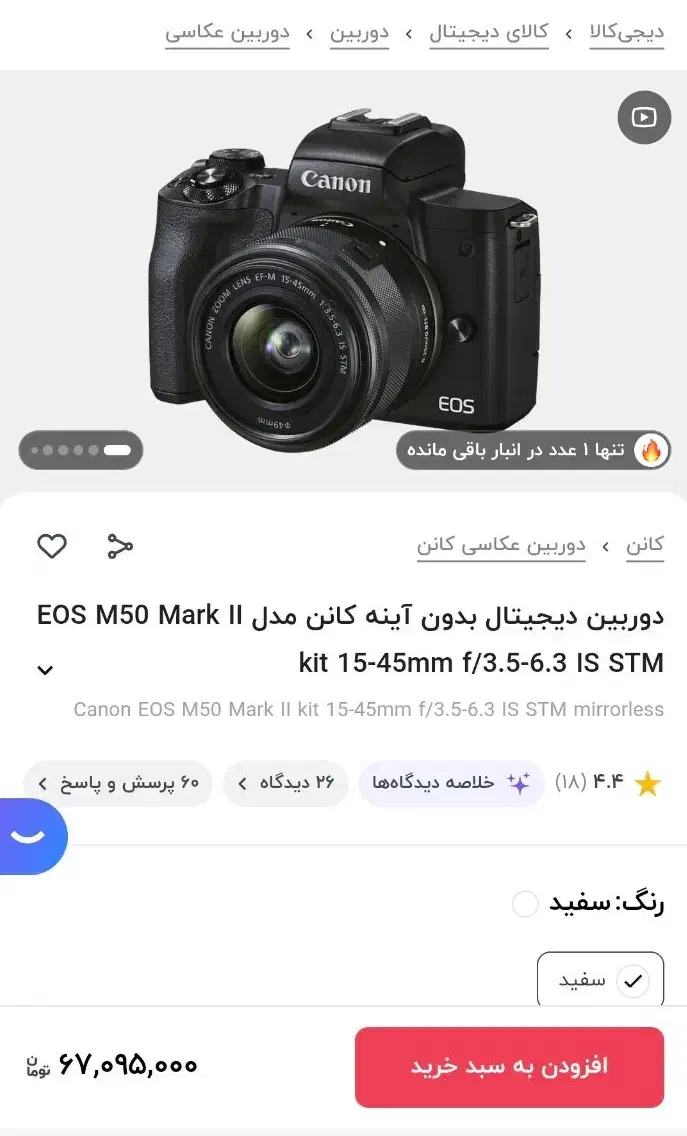Viewport: 687px width, 1136px height.
Task: Open the کانن brand link
Action: (645, 546)
